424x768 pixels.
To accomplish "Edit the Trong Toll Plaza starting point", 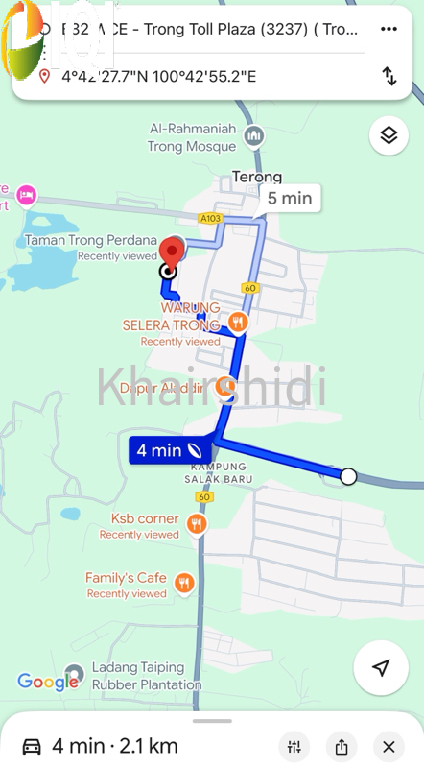I will tap(210, 29).
